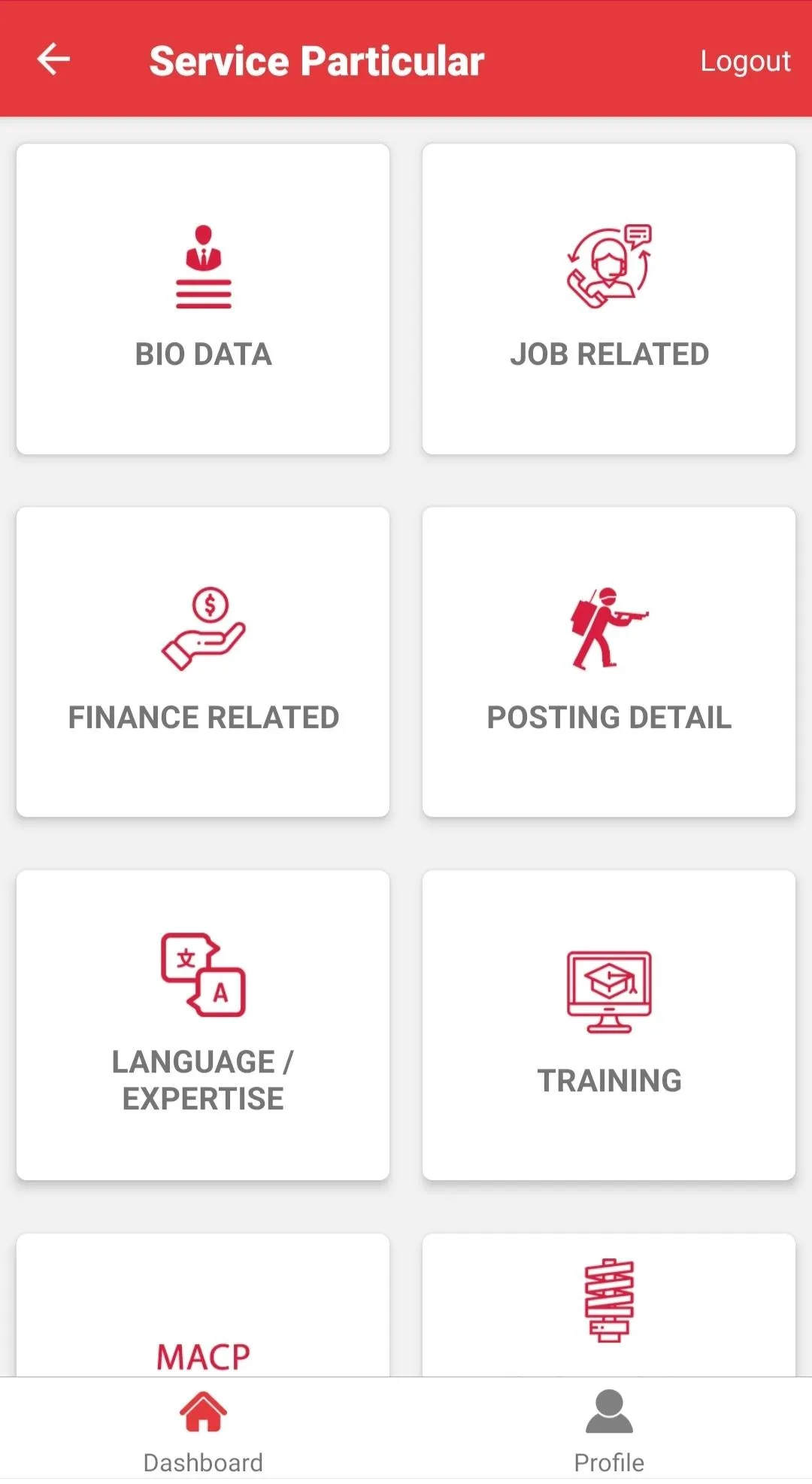Tap the Dashboard home icon

point(201,1413)
